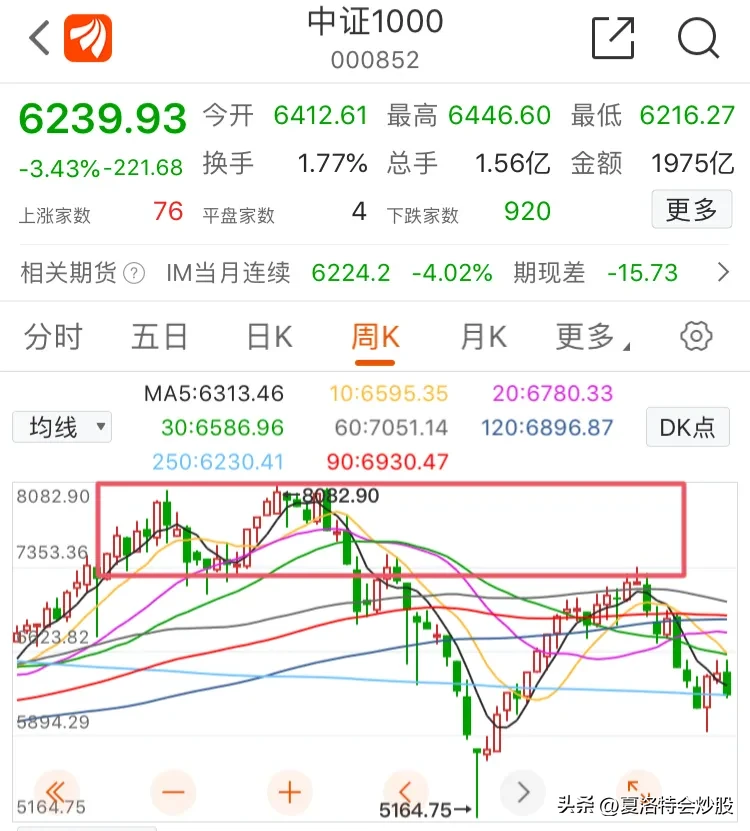
Task: Switch to the 分时 chart tab
Action: pyautogui.click(x=53, y=337)
